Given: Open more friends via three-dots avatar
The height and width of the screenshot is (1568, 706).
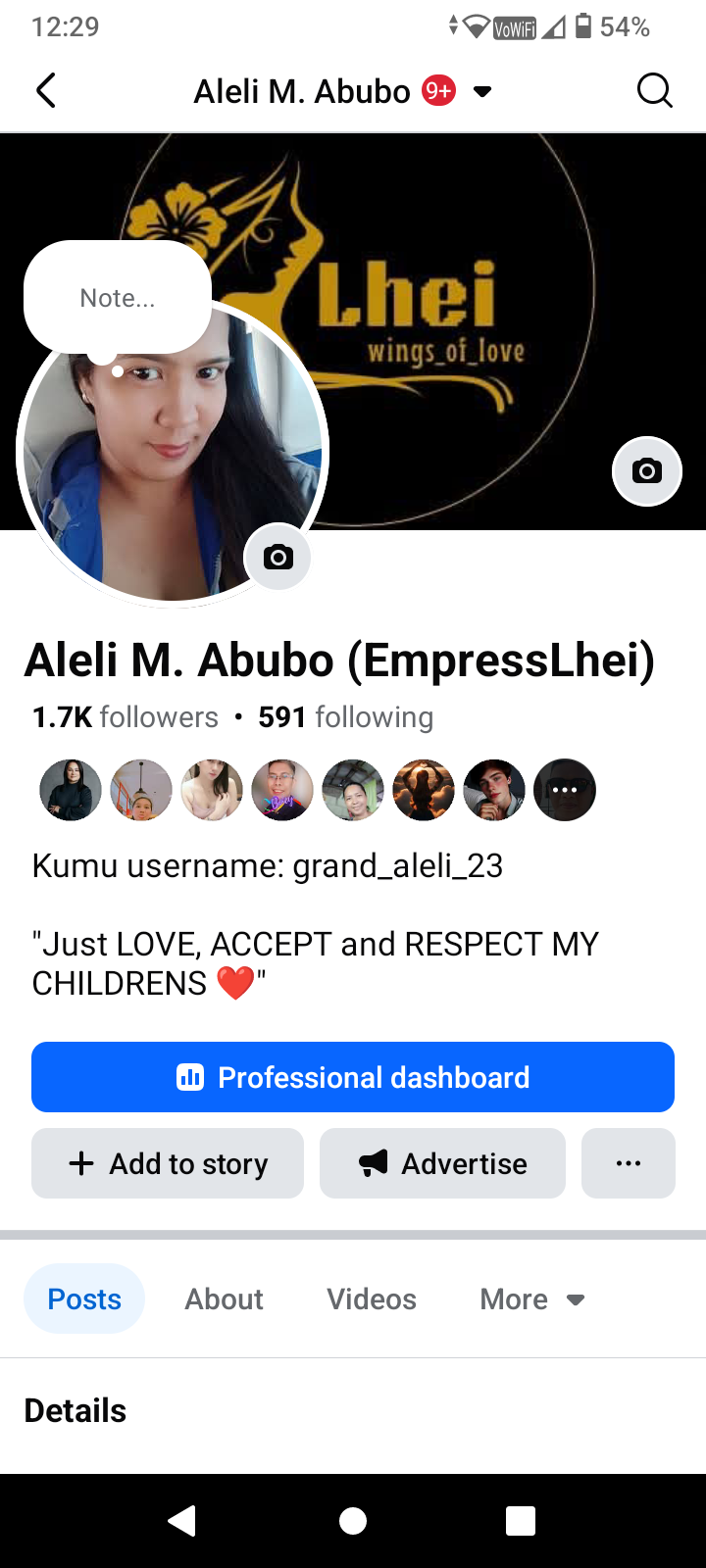Looking at the screenshot, I should 565,790.
